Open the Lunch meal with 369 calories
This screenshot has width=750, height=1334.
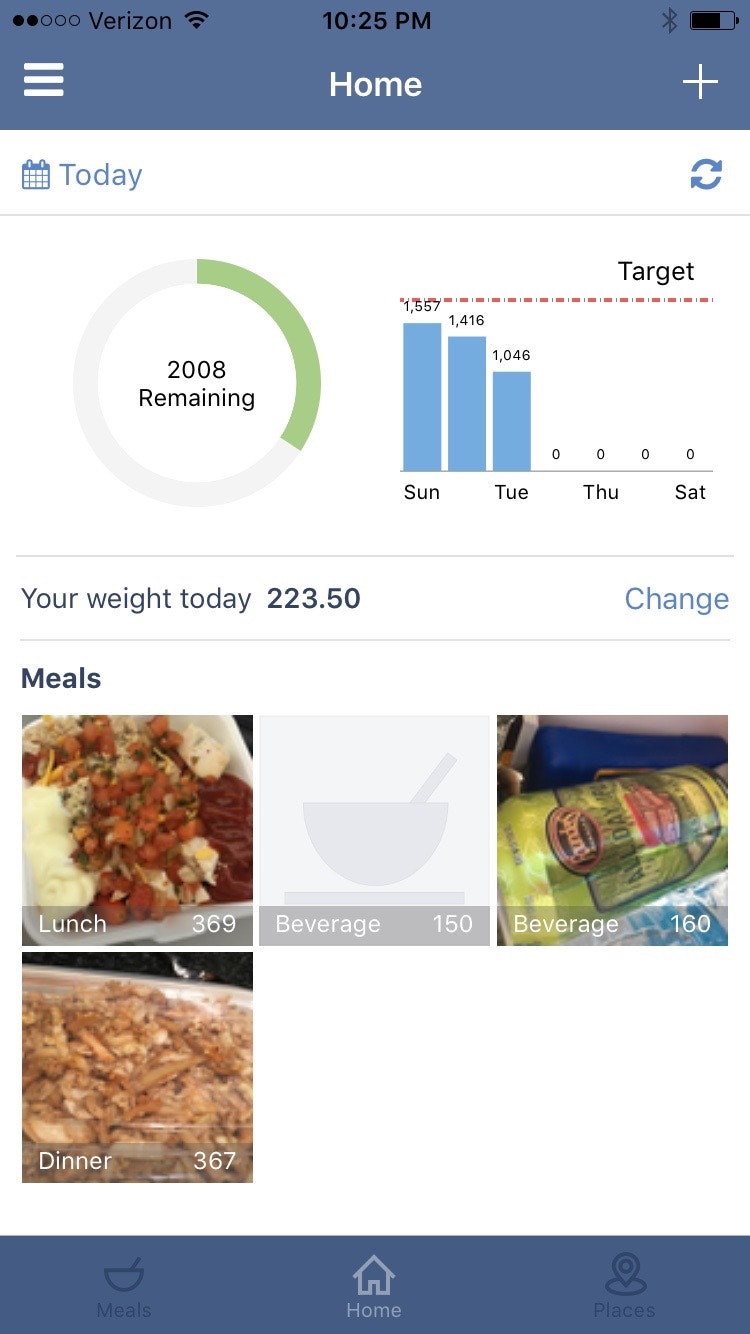(137, 830)
